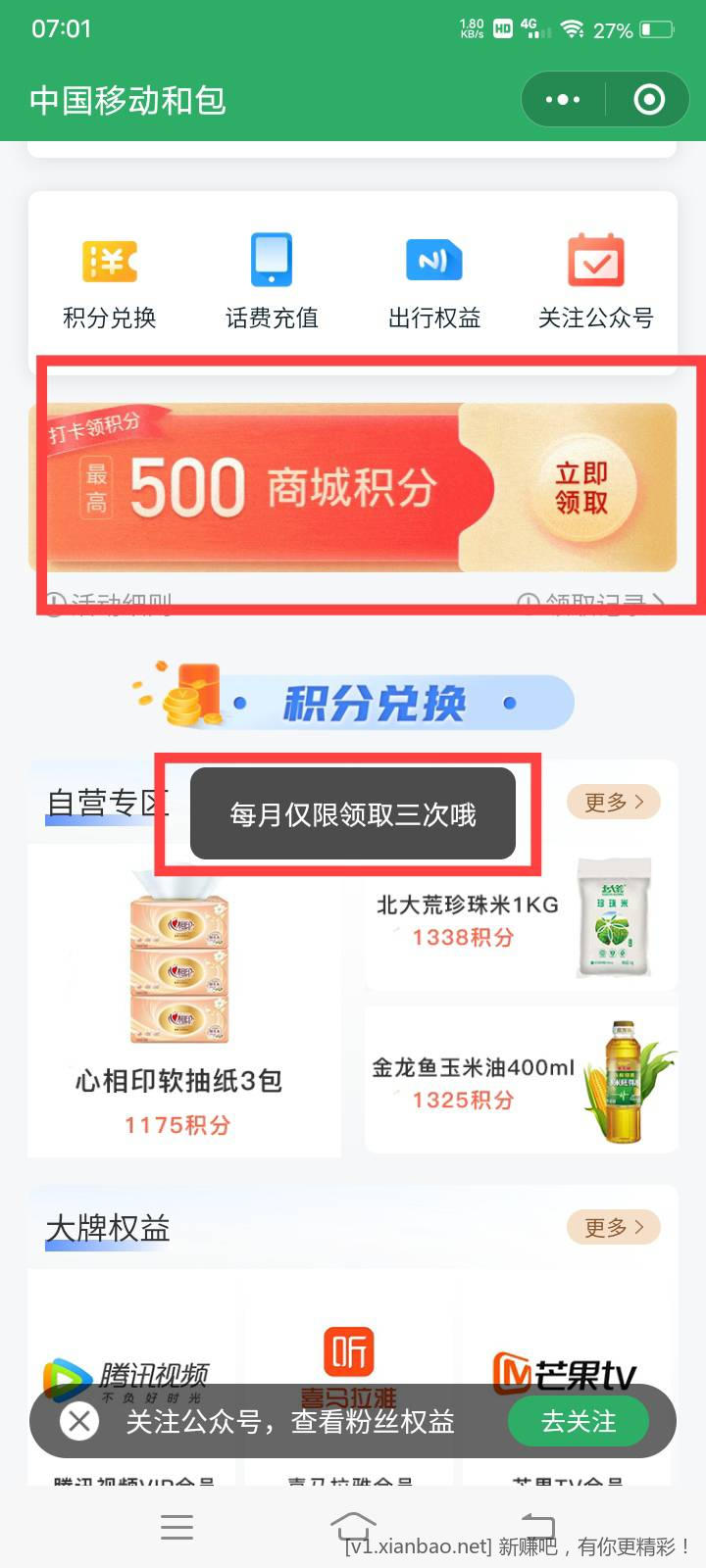Image resolution: width=706 pixels, height=1568 pixels.
Task: View more in 自营专区
Action: [x=614, y=803]
